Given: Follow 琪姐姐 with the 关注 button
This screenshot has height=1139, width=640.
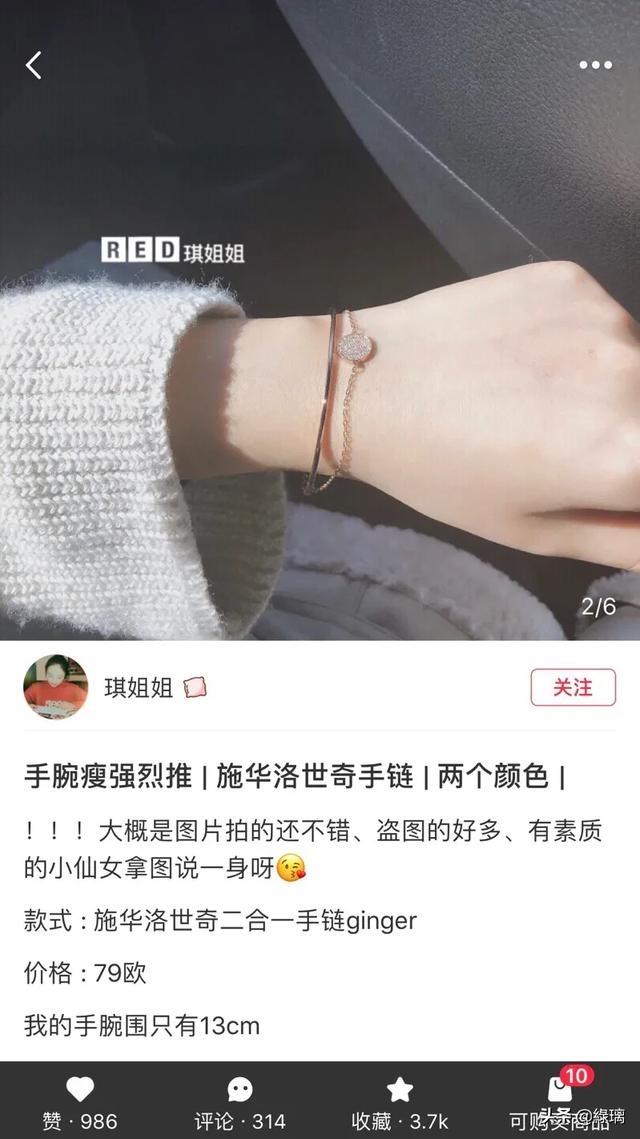Looking at the screenshot, I should point(573,687).
